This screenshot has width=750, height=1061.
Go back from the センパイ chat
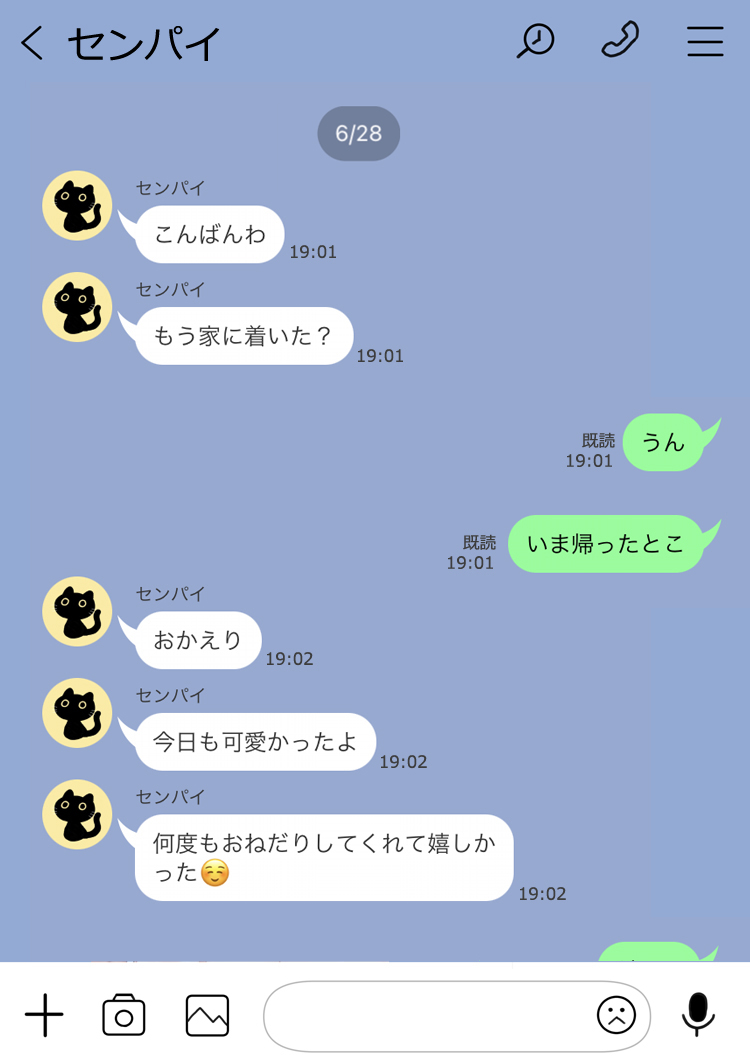click(32, 43)
